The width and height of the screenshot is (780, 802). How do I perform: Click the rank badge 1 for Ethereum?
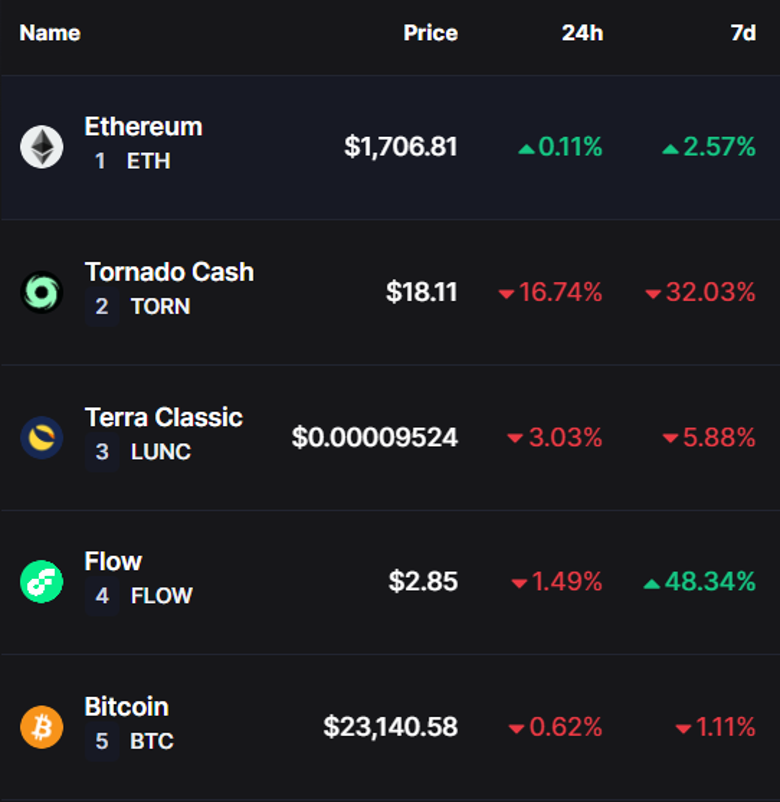100,160
